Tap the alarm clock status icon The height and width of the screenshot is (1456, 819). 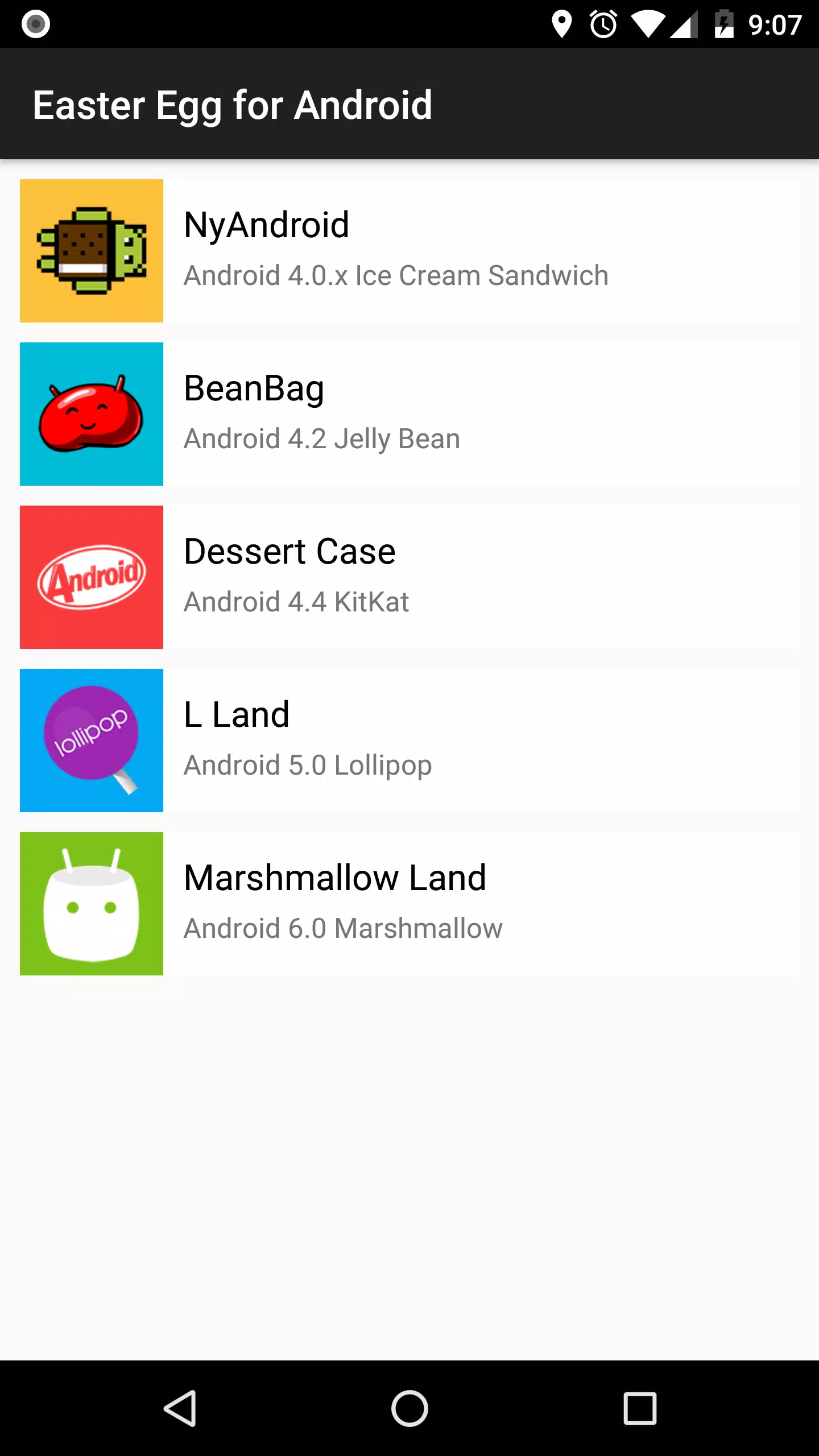(x=603, y=24)
